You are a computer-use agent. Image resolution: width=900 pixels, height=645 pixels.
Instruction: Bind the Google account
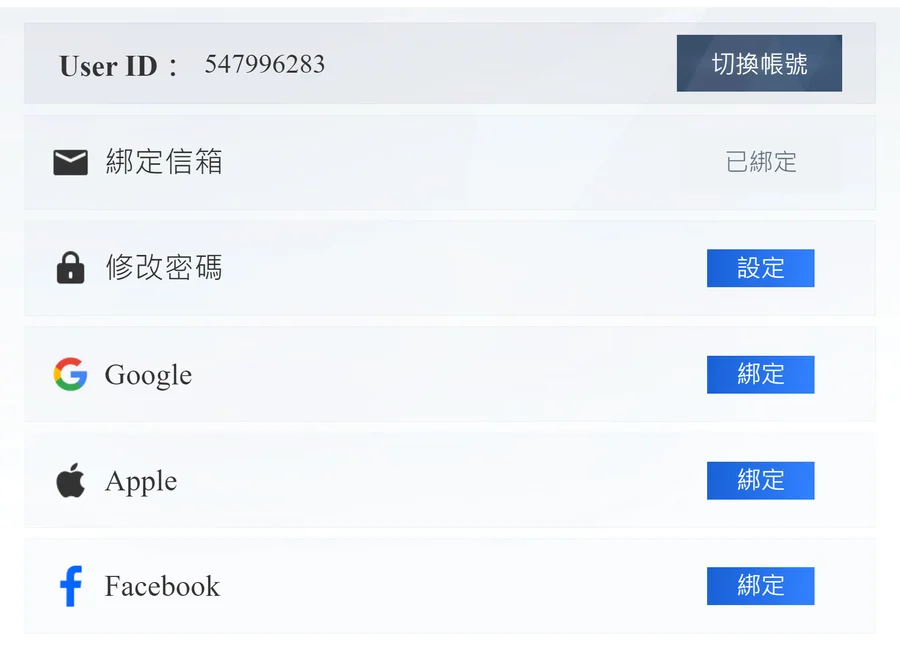[760, 374]
